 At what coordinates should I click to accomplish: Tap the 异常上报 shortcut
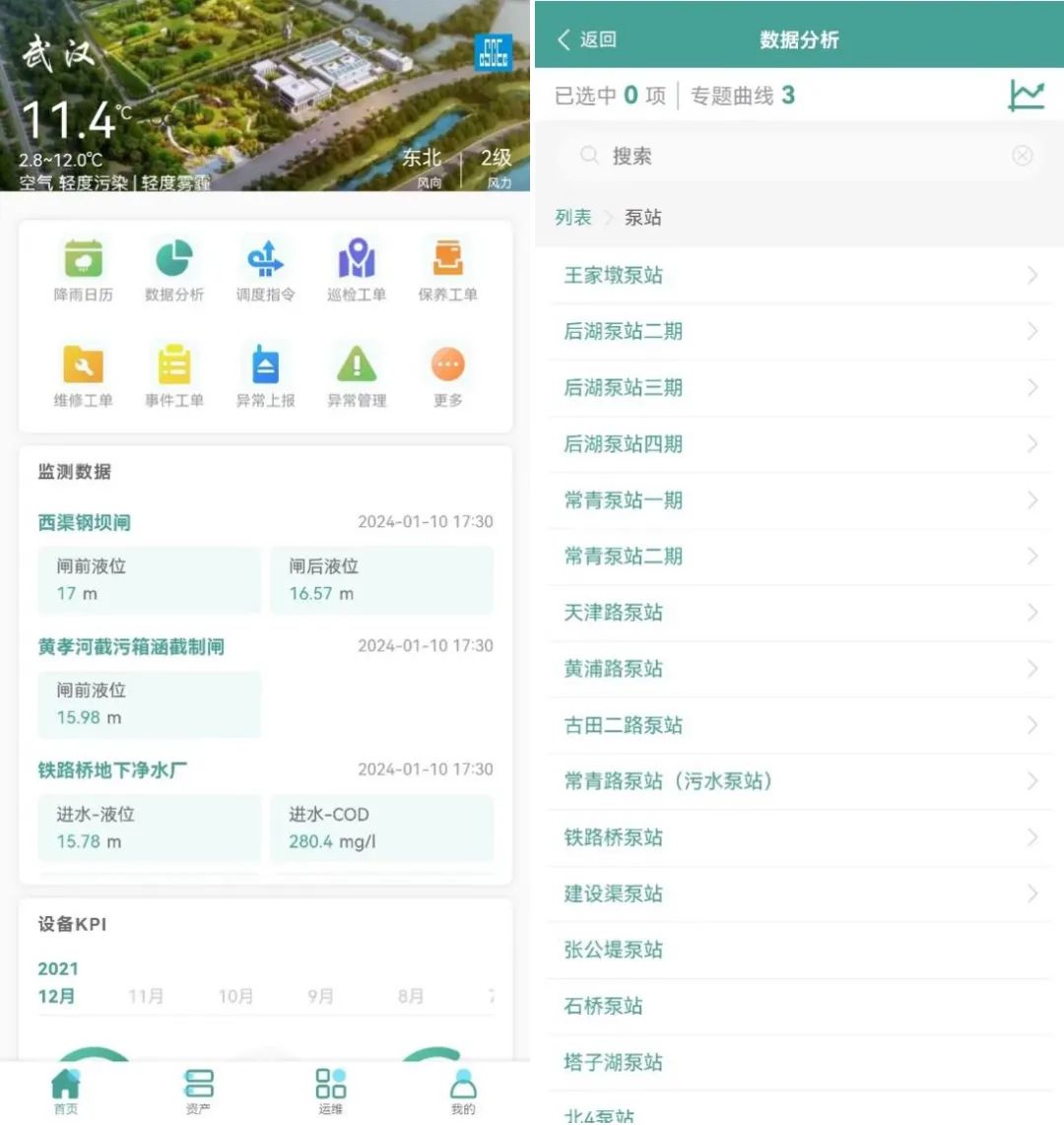coord(265,375)
